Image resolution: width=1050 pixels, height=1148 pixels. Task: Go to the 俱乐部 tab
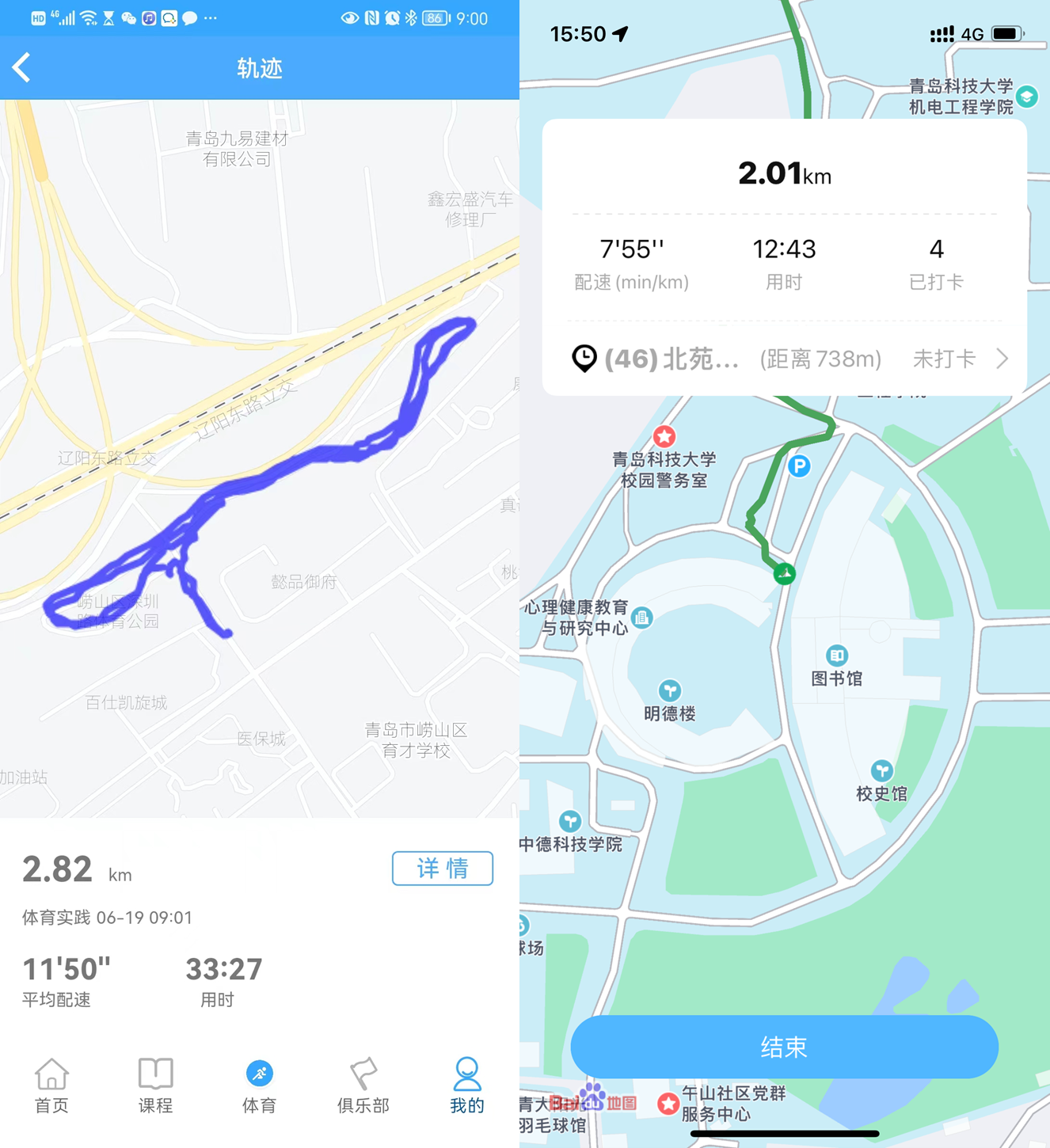(x=363, y=1085)
